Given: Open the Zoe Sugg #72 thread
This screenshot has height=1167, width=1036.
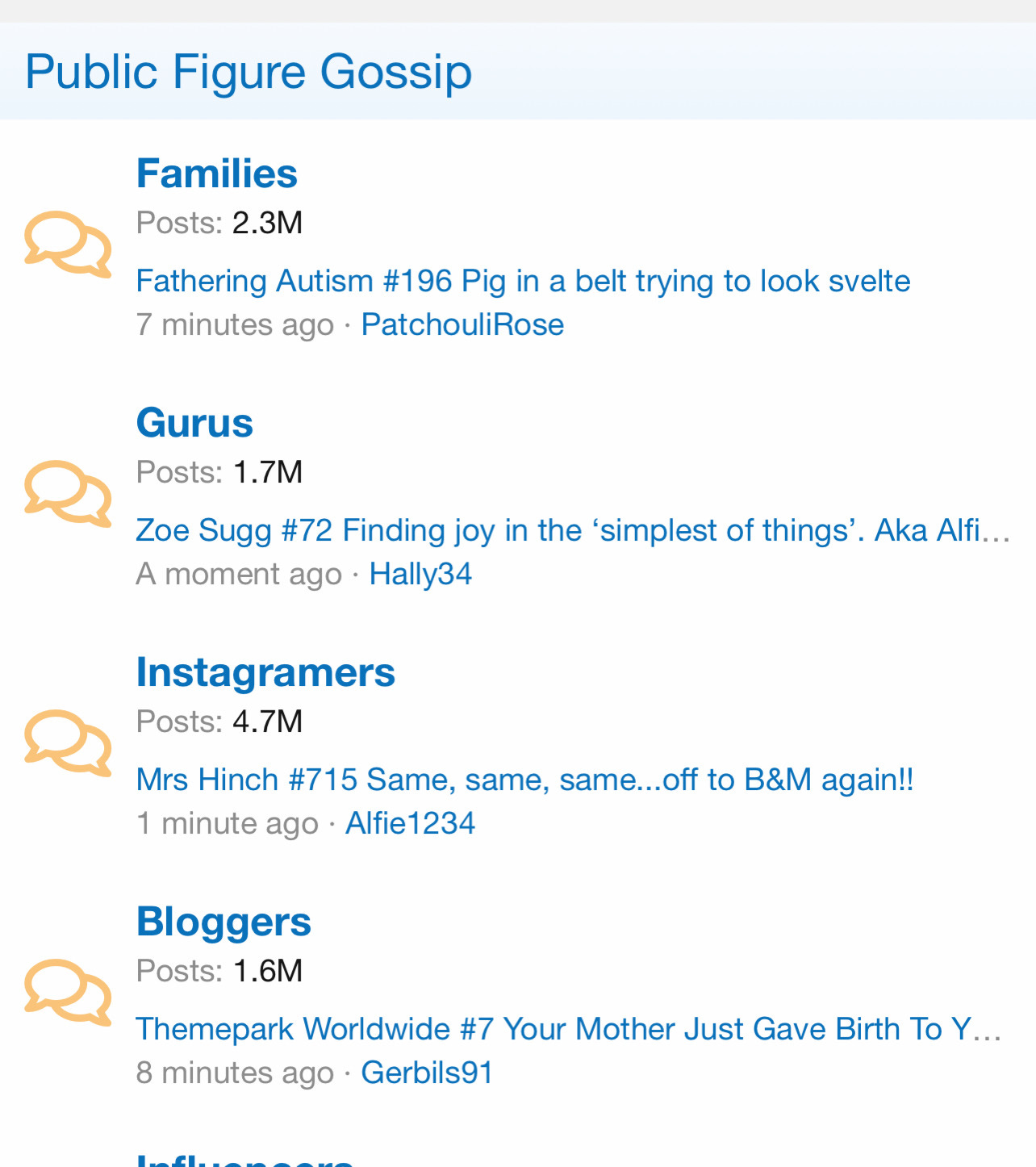Looking at the screenshot, I should pyautogui.click(x=572, y=530).
